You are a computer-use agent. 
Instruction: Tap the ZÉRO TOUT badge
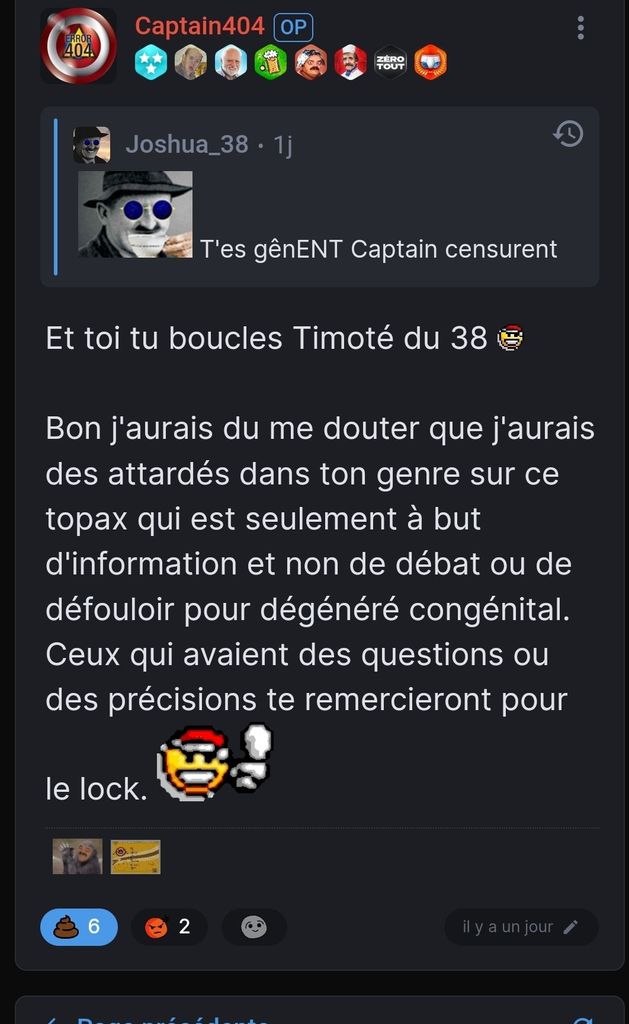tap(390, 63)
